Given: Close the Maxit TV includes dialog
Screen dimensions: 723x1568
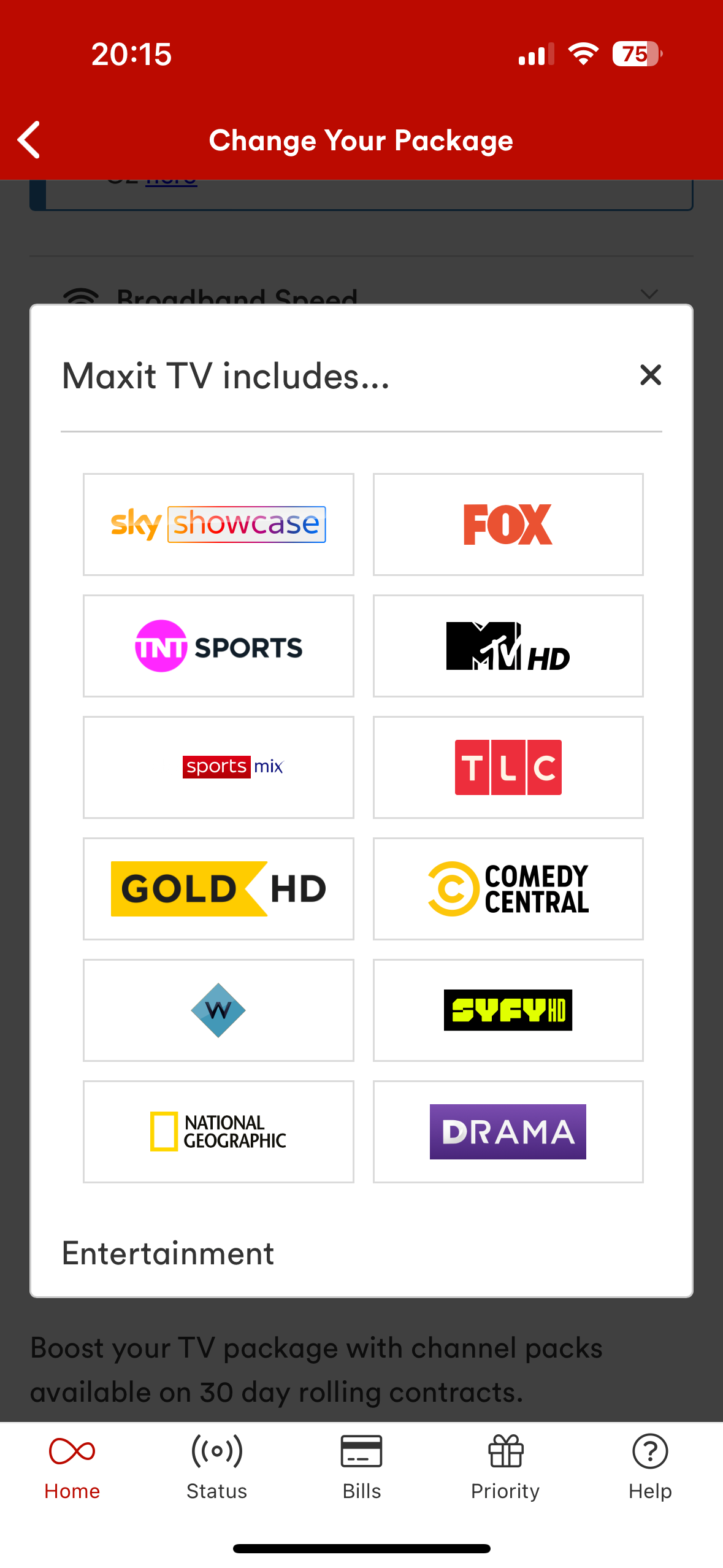Looking at the screenshot, I should [650, 375].
